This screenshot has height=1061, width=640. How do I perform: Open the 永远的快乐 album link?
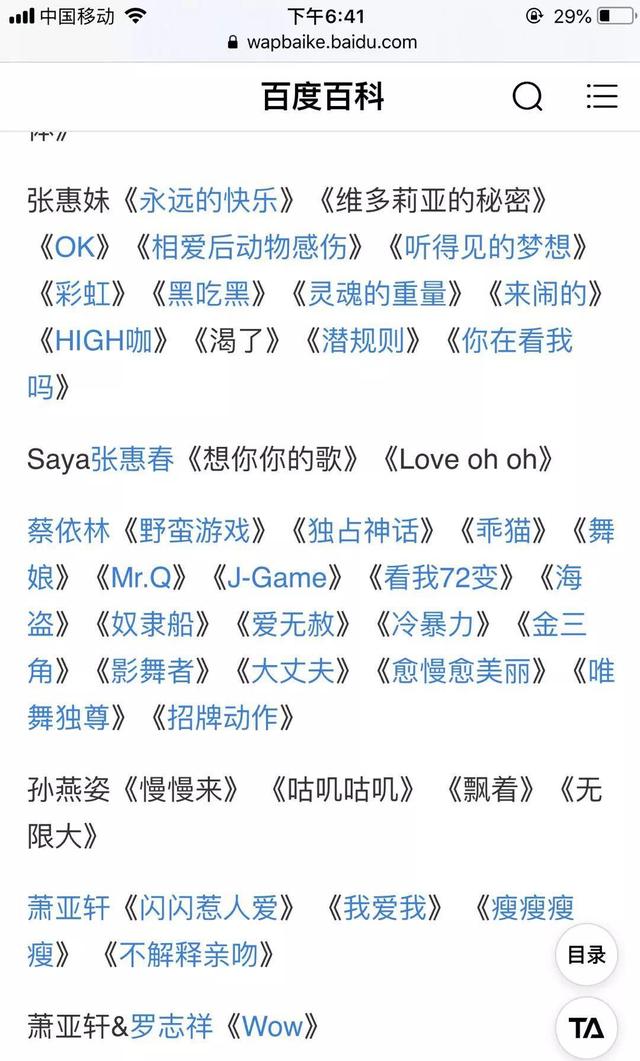[x=208, y=200]
